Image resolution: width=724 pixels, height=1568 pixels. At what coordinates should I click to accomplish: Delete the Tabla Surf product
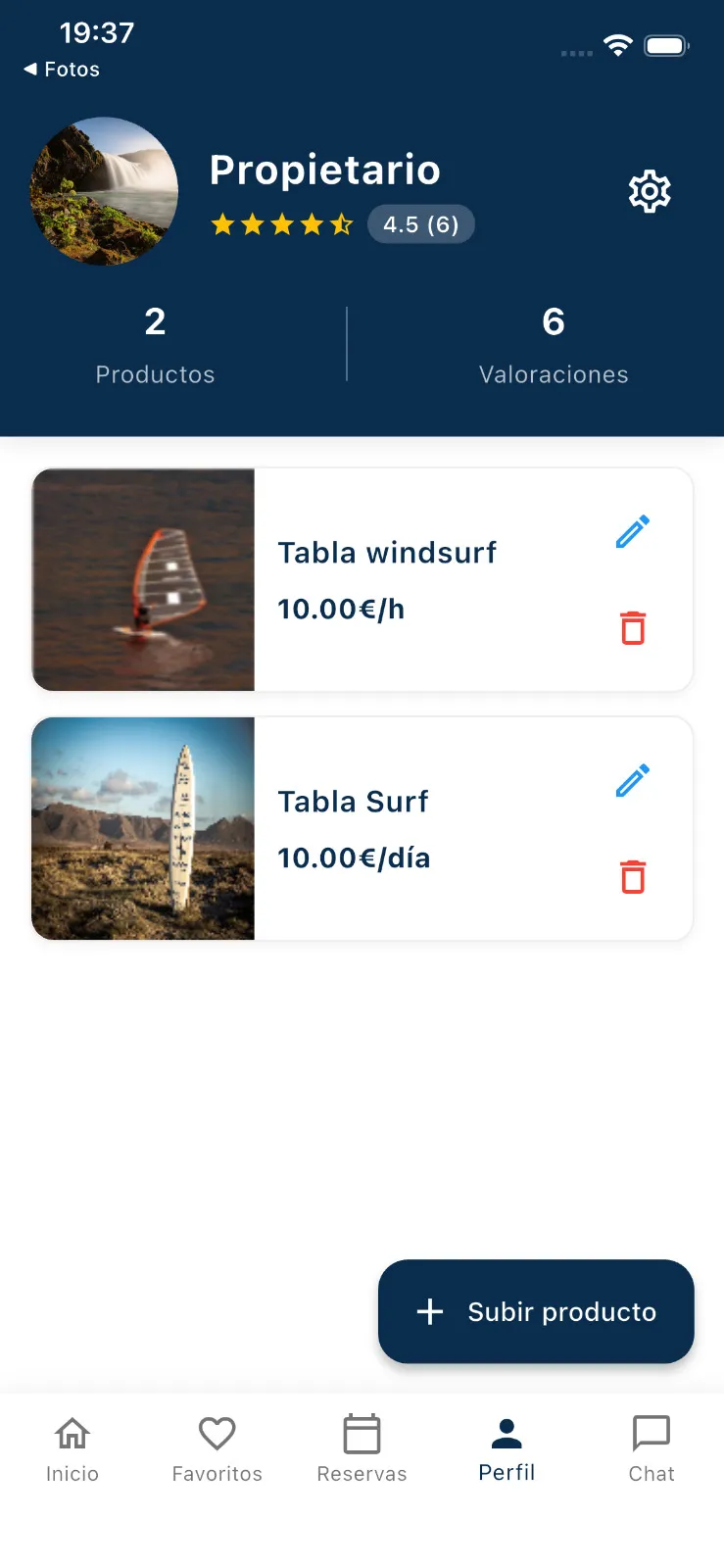(633, 876)
